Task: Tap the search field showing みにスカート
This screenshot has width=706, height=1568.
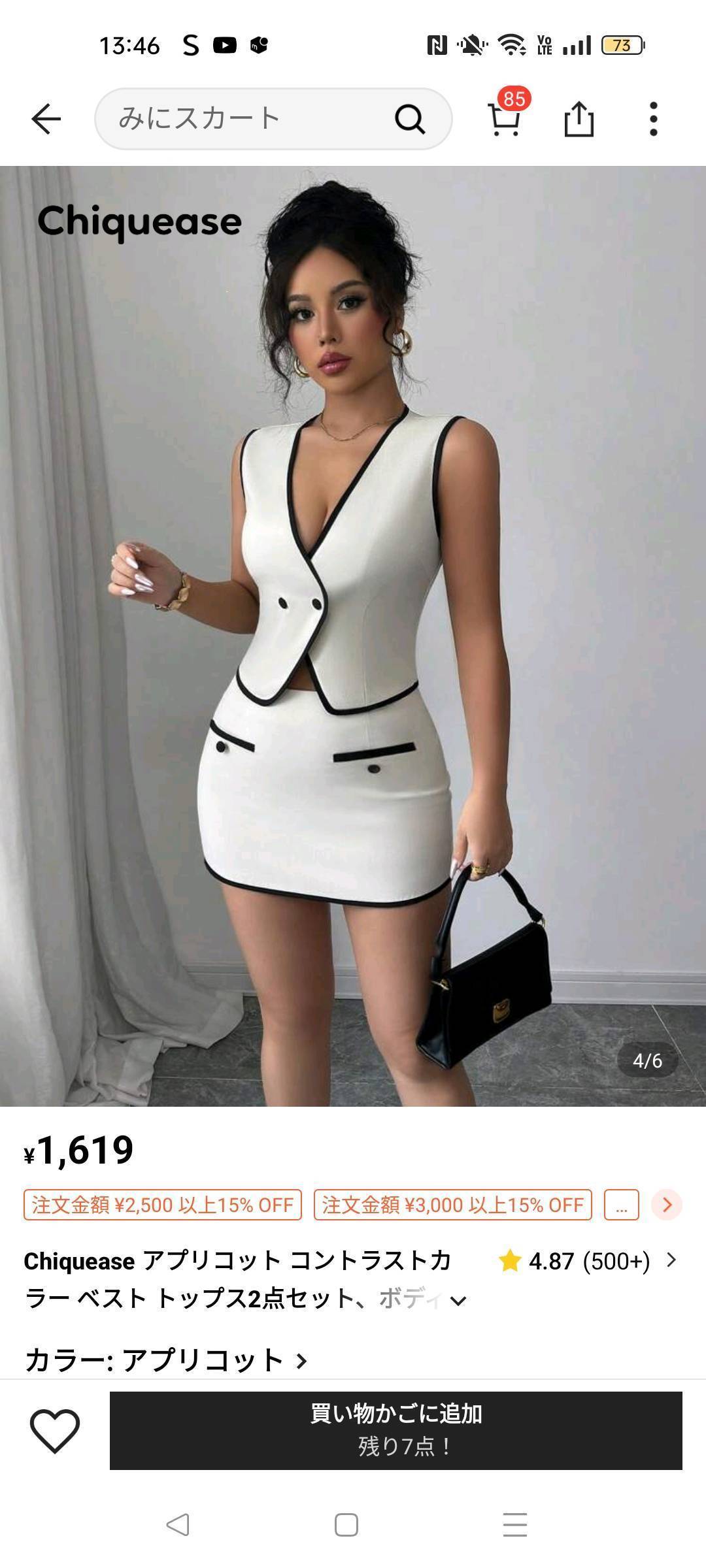Action: coord(248,119)
